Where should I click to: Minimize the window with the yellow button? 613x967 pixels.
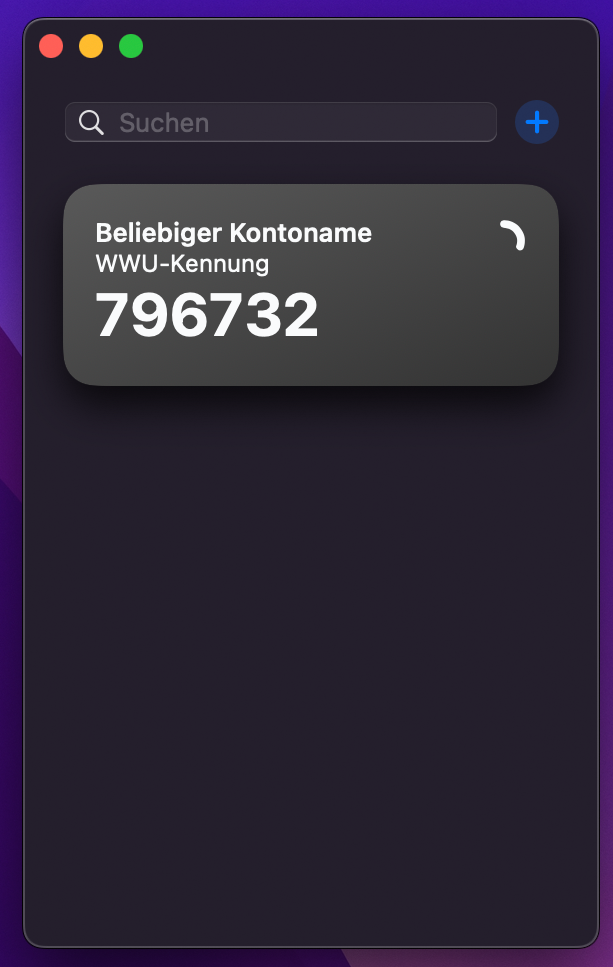(91, 46)
